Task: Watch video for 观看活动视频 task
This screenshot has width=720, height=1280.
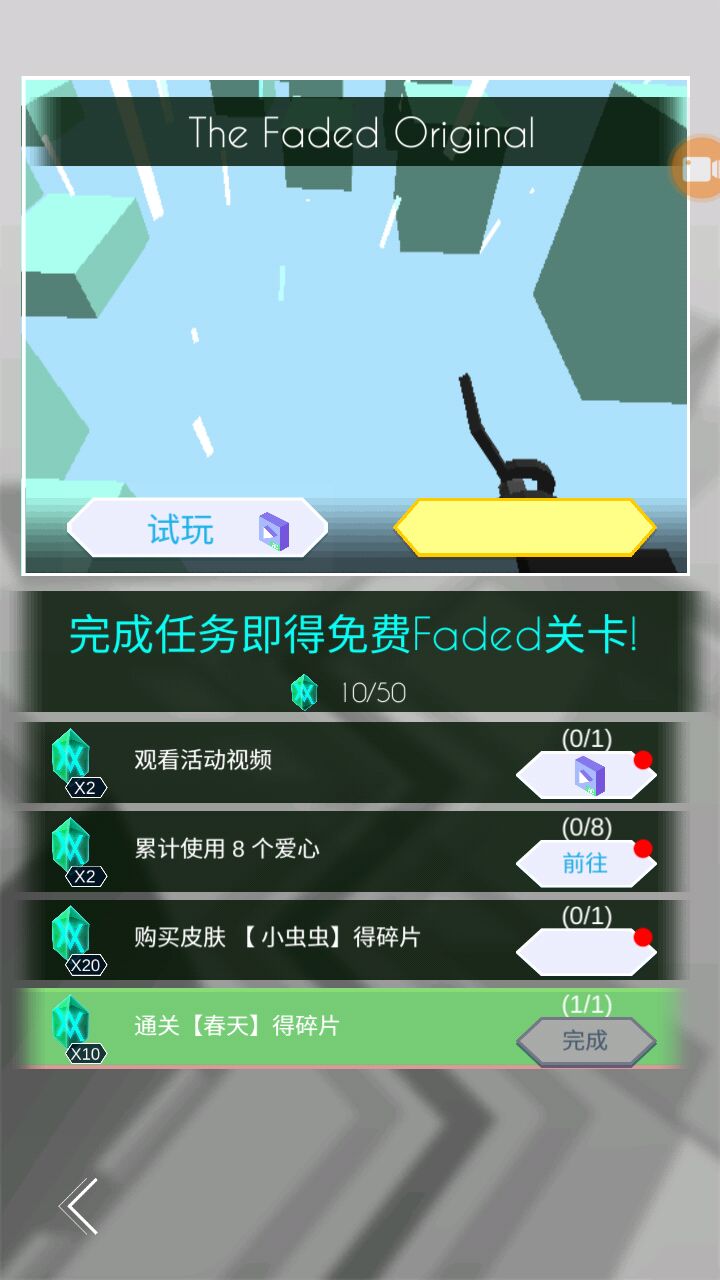Action: 586,775
